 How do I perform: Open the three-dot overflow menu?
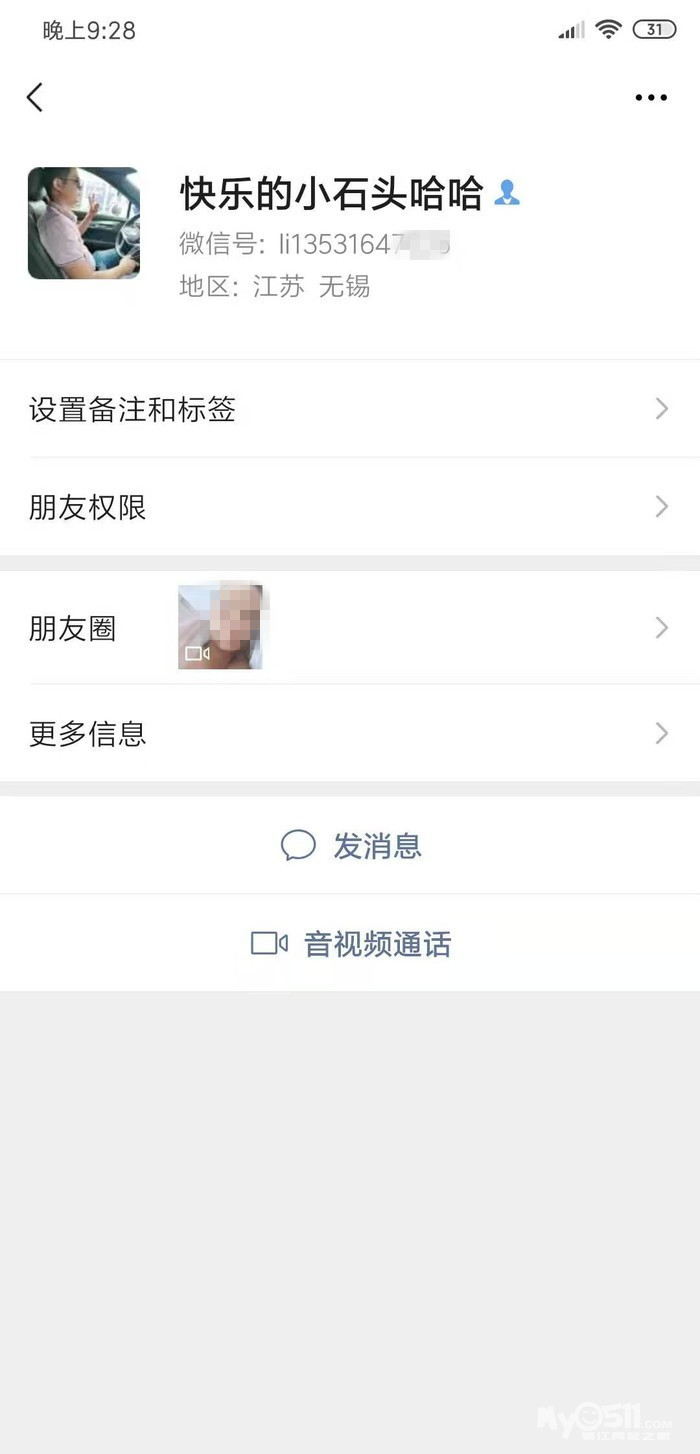click(x=651, y=97)
